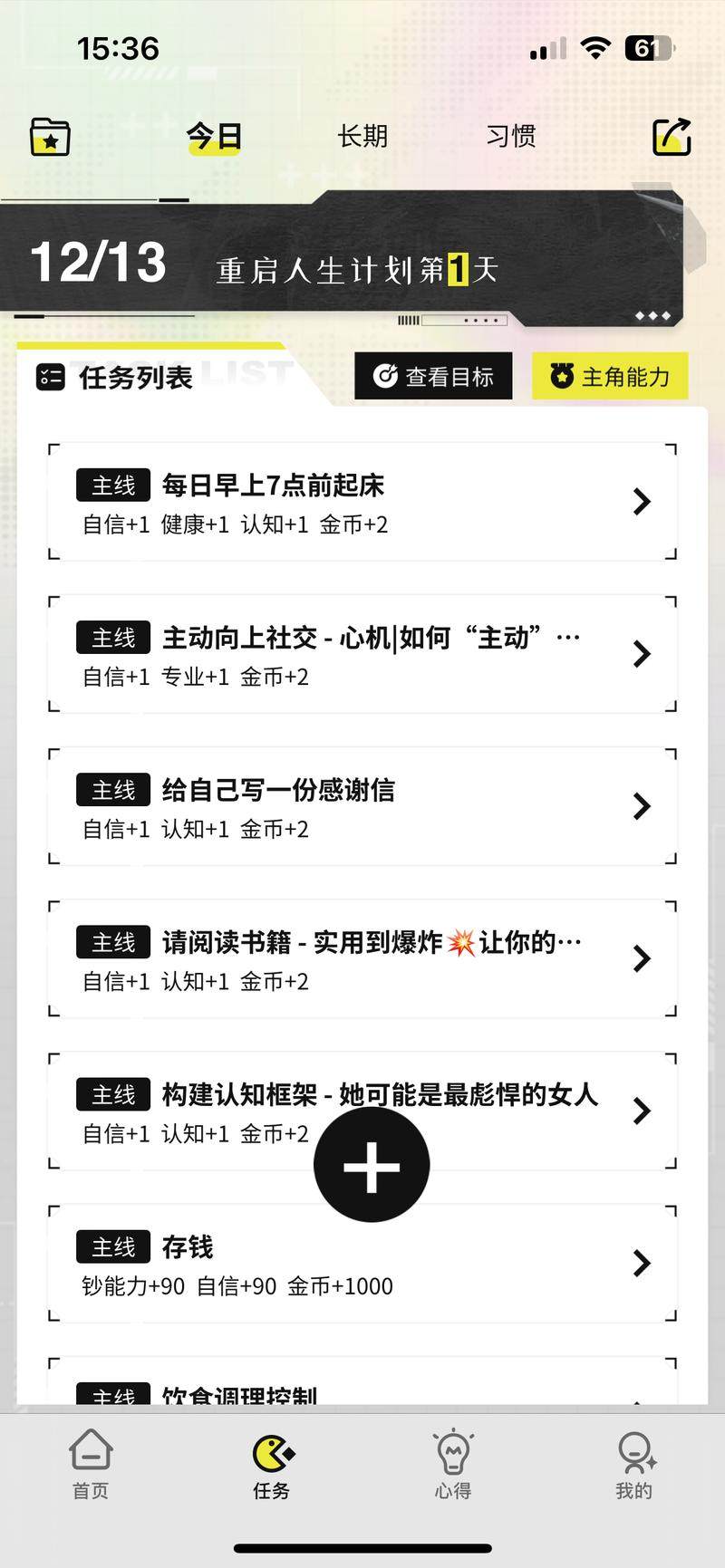Select the 今日 tab
The width and height of the screenshot is (725, 1568).
(214, 137)
